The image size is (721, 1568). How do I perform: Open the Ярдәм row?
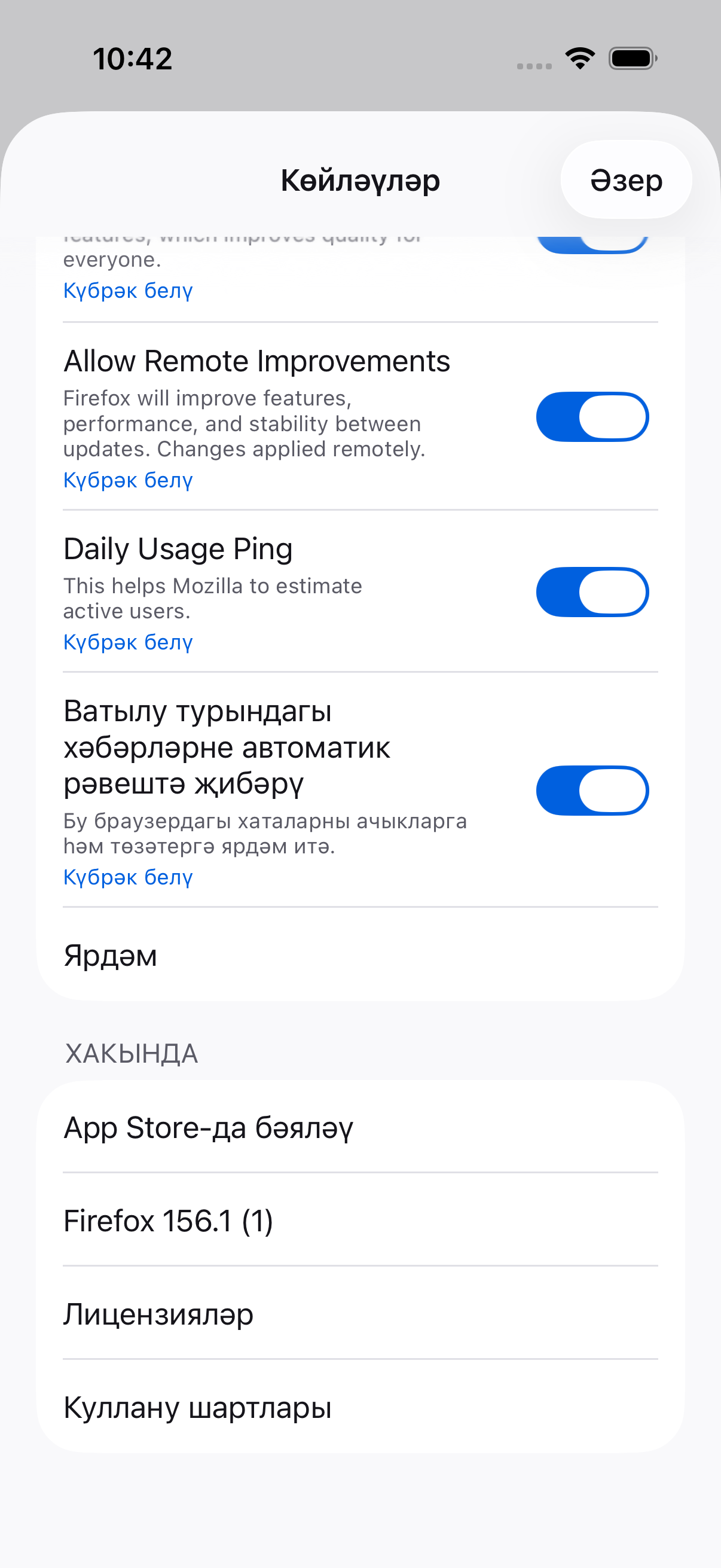click(x=360, y=955)
